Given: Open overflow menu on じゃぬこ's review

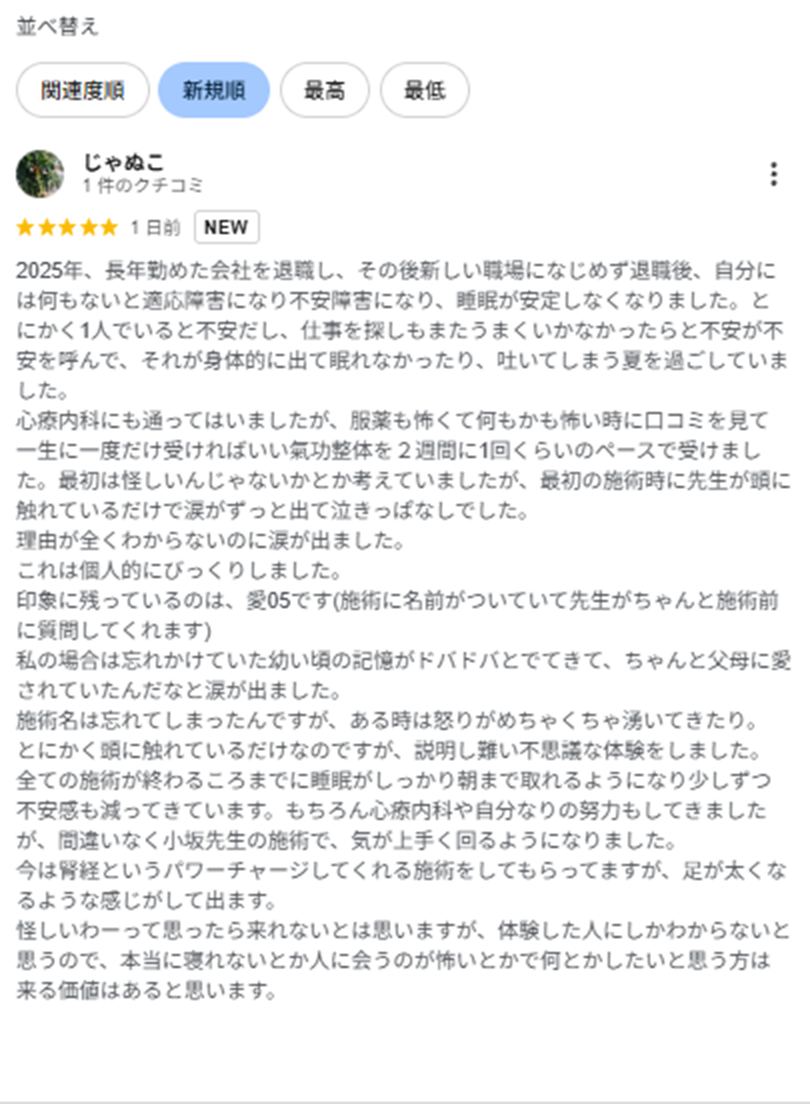Looking at the screenshot, I should [773, 174].
